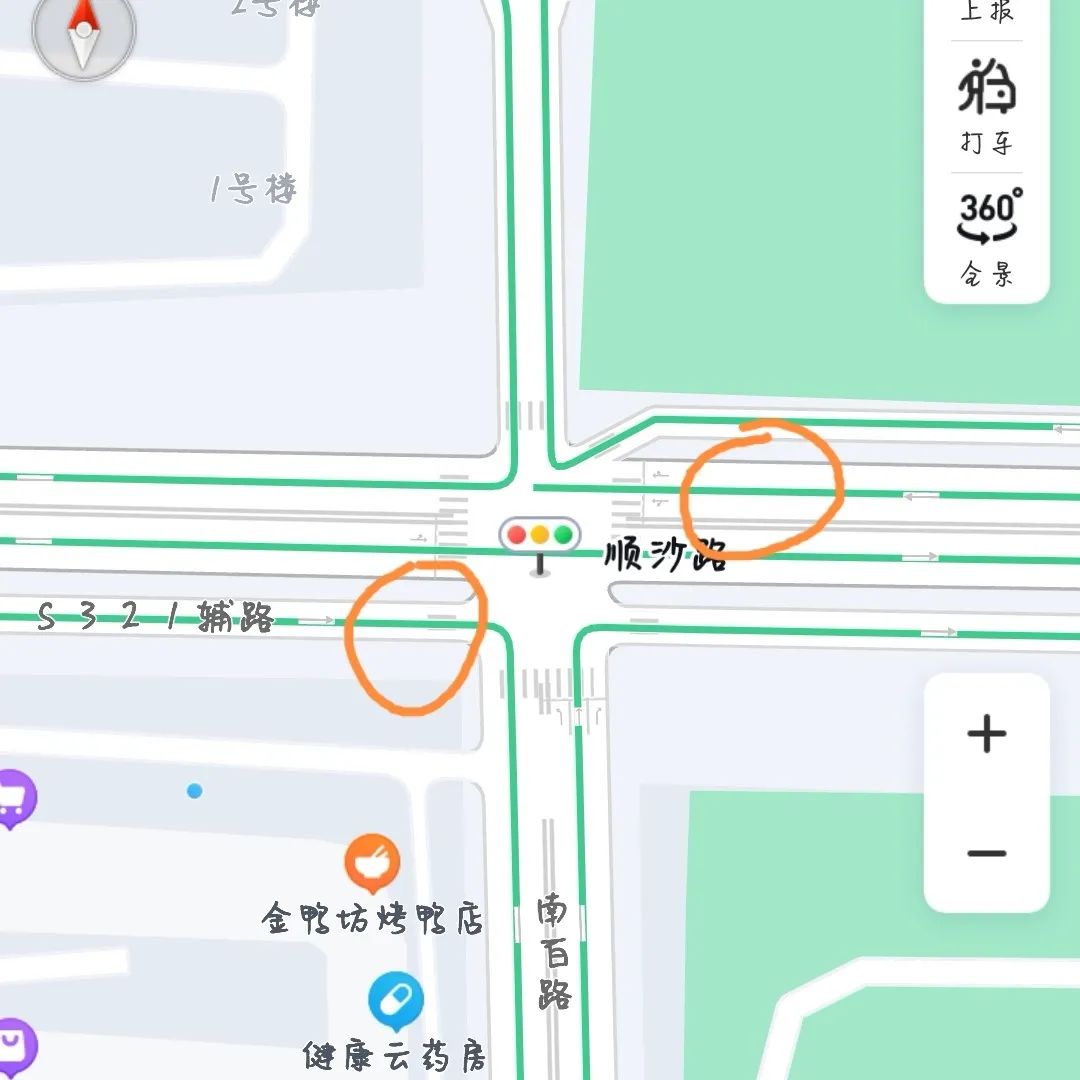Open the 打车 ride-hailing option
This screenshot has width=1080, height=1080.
[986, 105]
